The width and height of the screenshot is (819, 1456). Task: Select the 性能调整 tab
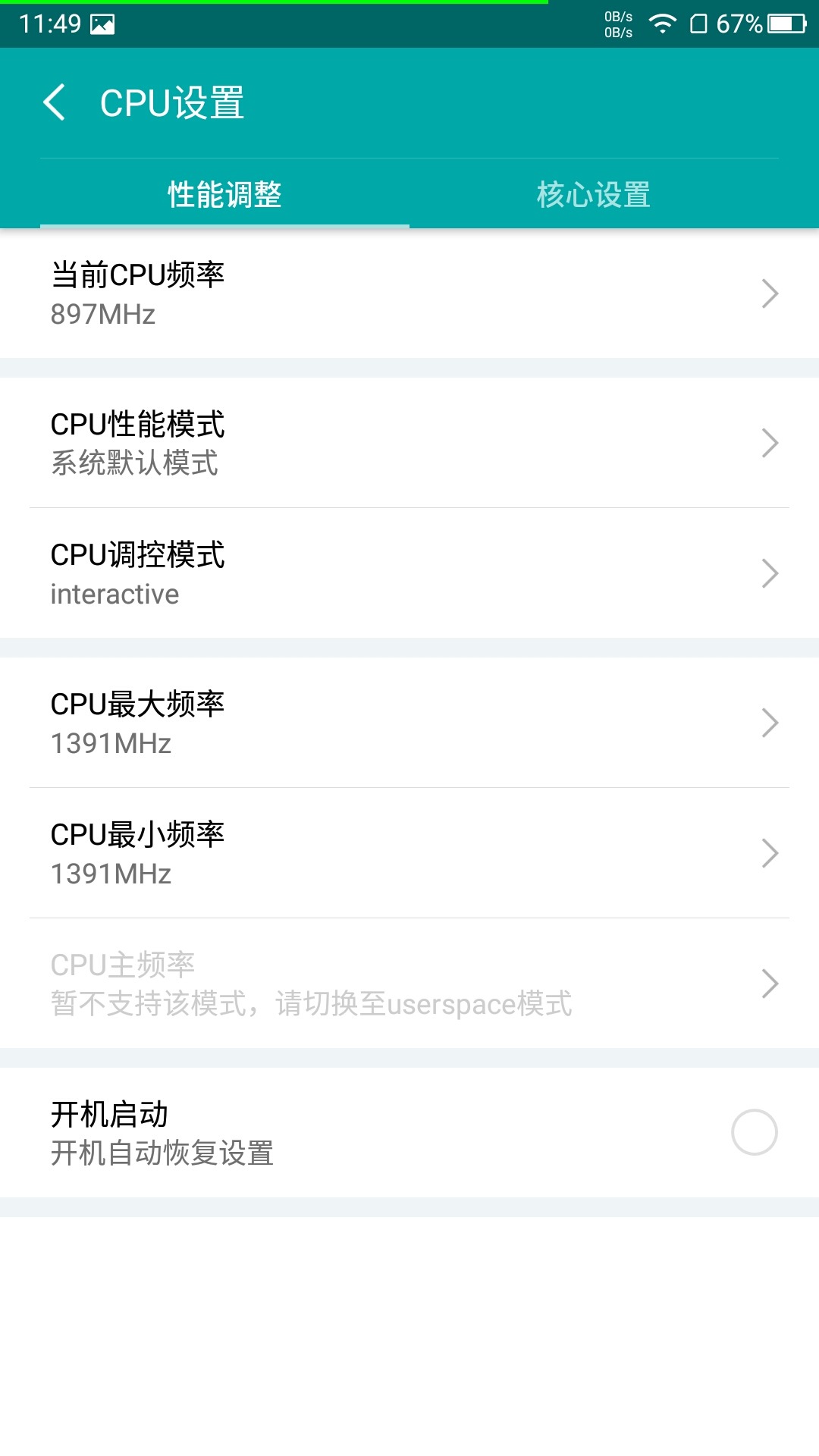click(x=224, y=194)
